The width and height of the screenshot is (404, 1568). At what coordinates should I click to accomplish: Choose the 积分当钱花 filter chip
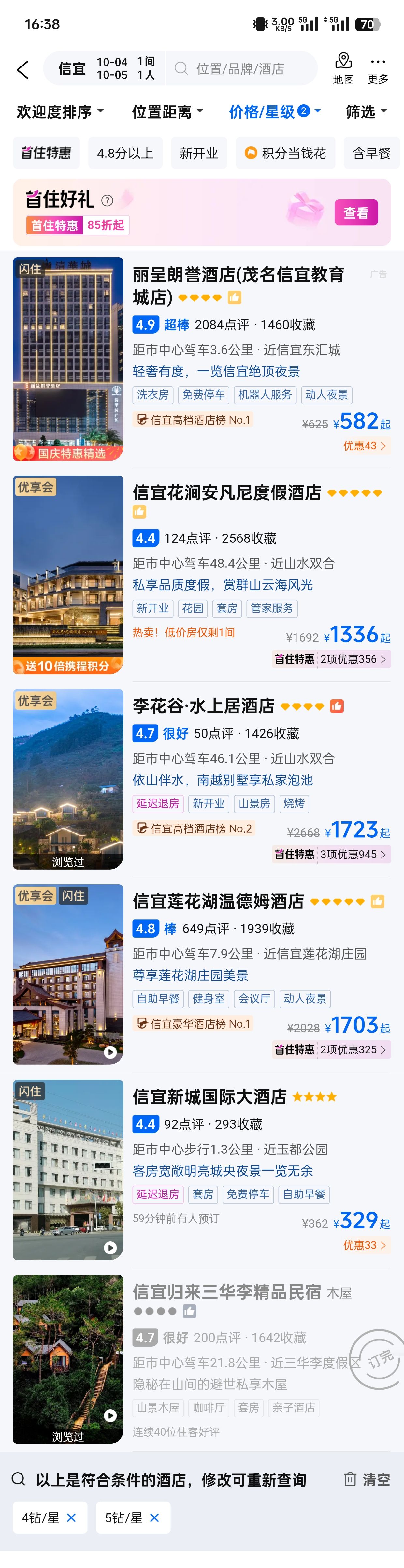tap(285, 154)
